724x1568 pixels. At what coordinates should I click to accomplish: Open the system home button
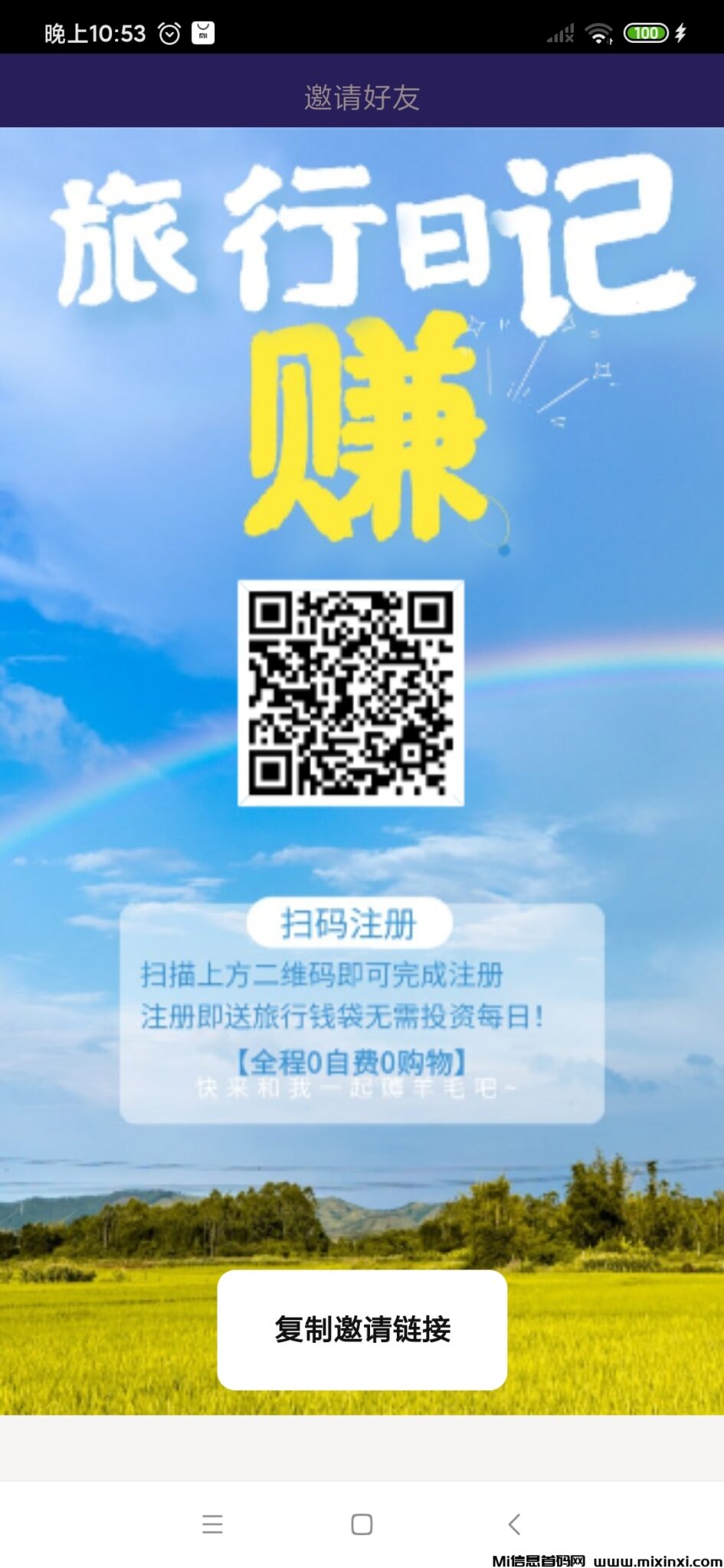pos(362,1524)
